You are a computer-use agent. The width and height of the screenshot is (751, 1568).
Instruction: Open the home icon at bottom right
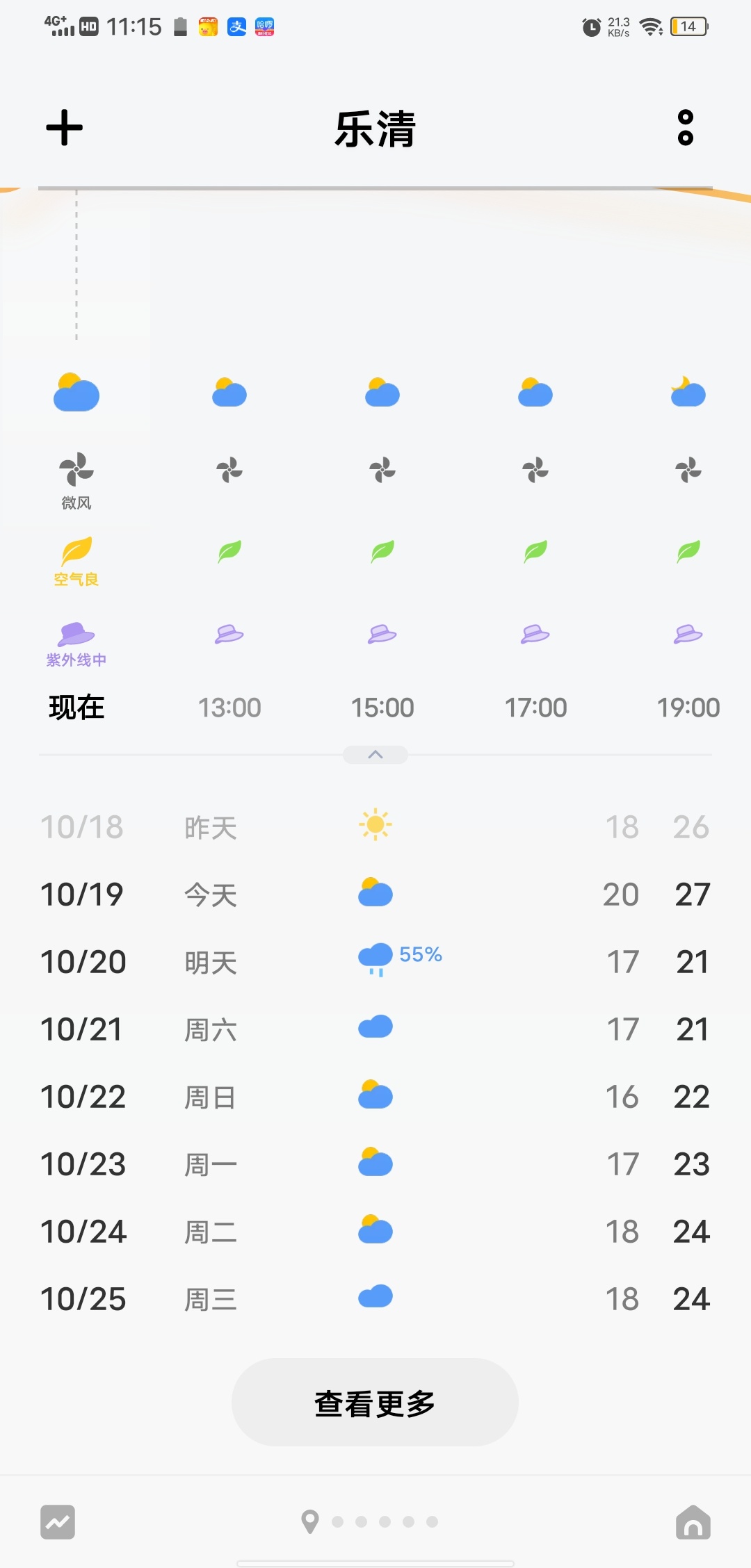tap(693, 1522)
